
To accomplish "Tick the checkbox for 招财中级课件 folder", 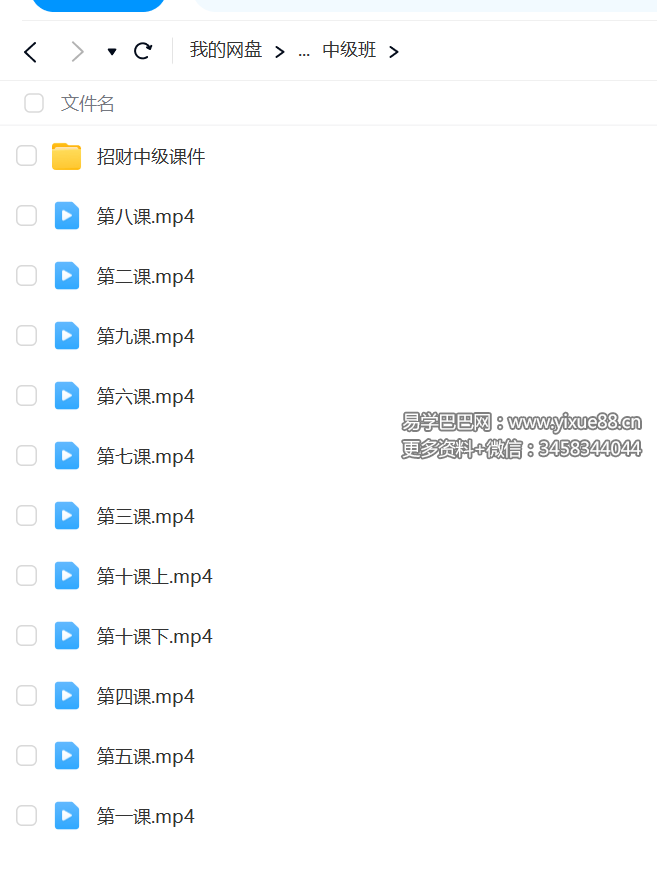I will pyautogui.click(x=26, y=156).
